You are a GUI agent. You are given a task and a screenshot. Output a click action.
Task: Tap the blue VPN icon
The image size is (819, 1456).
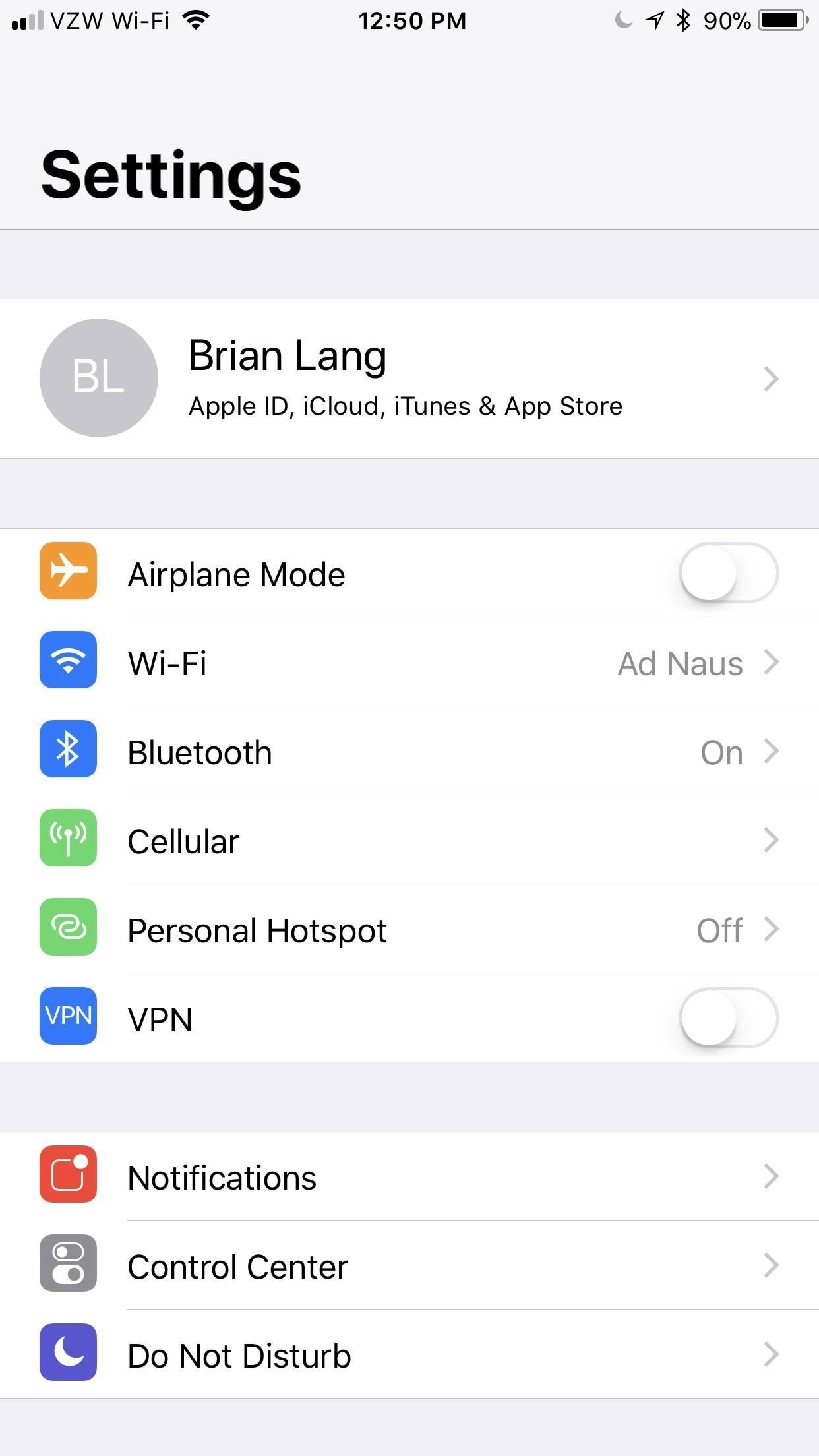68,1017
